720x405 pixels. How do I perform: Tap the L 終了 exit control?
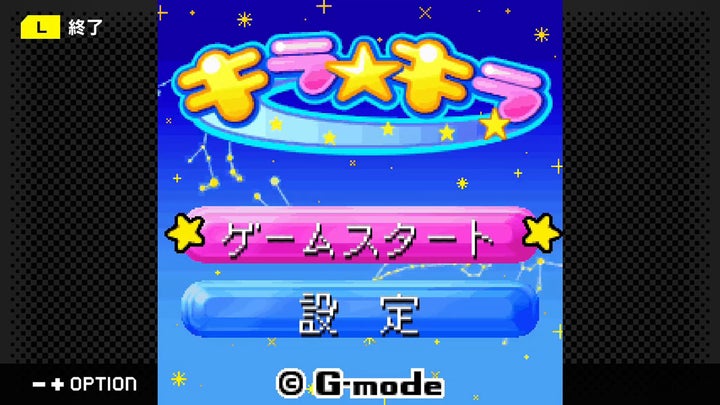[62, 27]
